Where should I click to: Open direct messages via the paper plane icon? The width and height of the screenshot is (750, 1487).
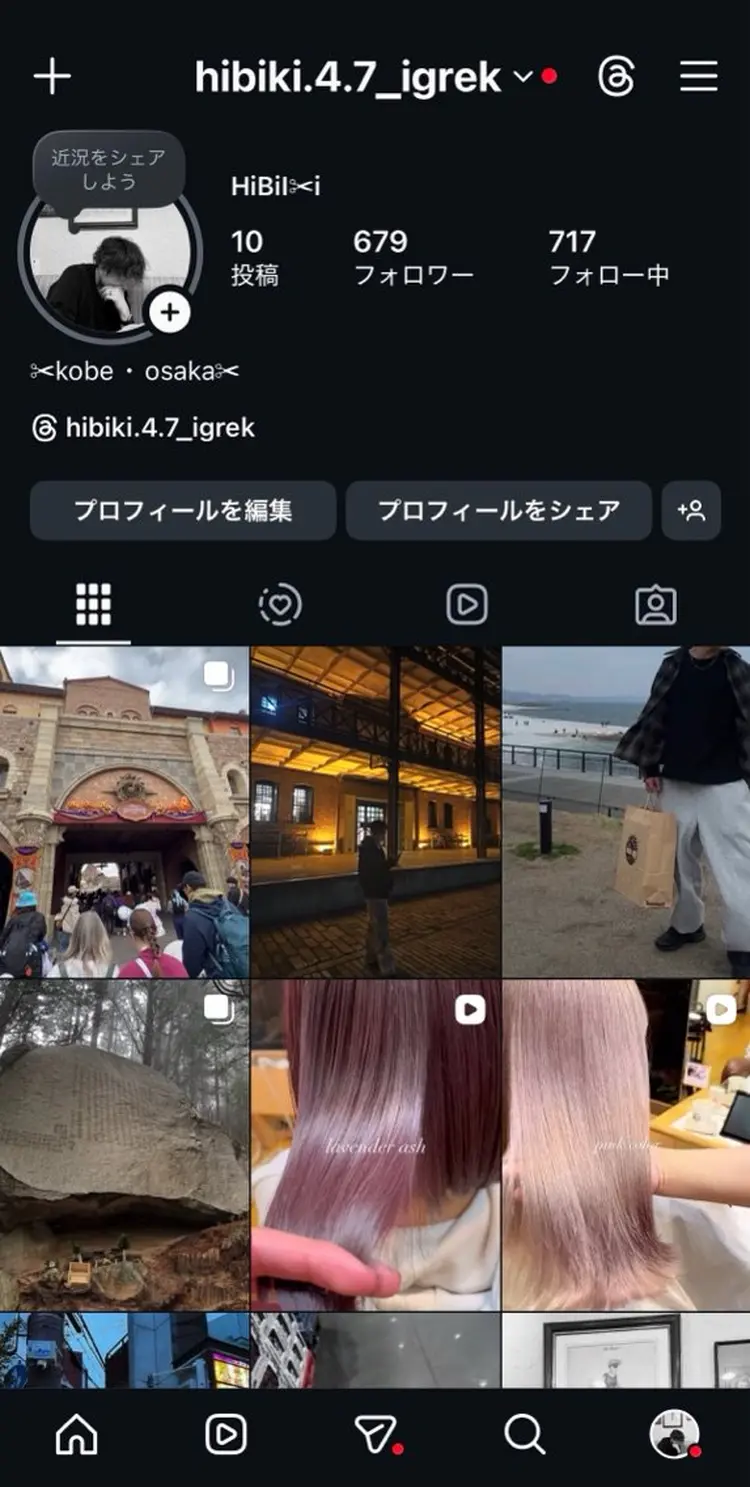[373, 1434]
